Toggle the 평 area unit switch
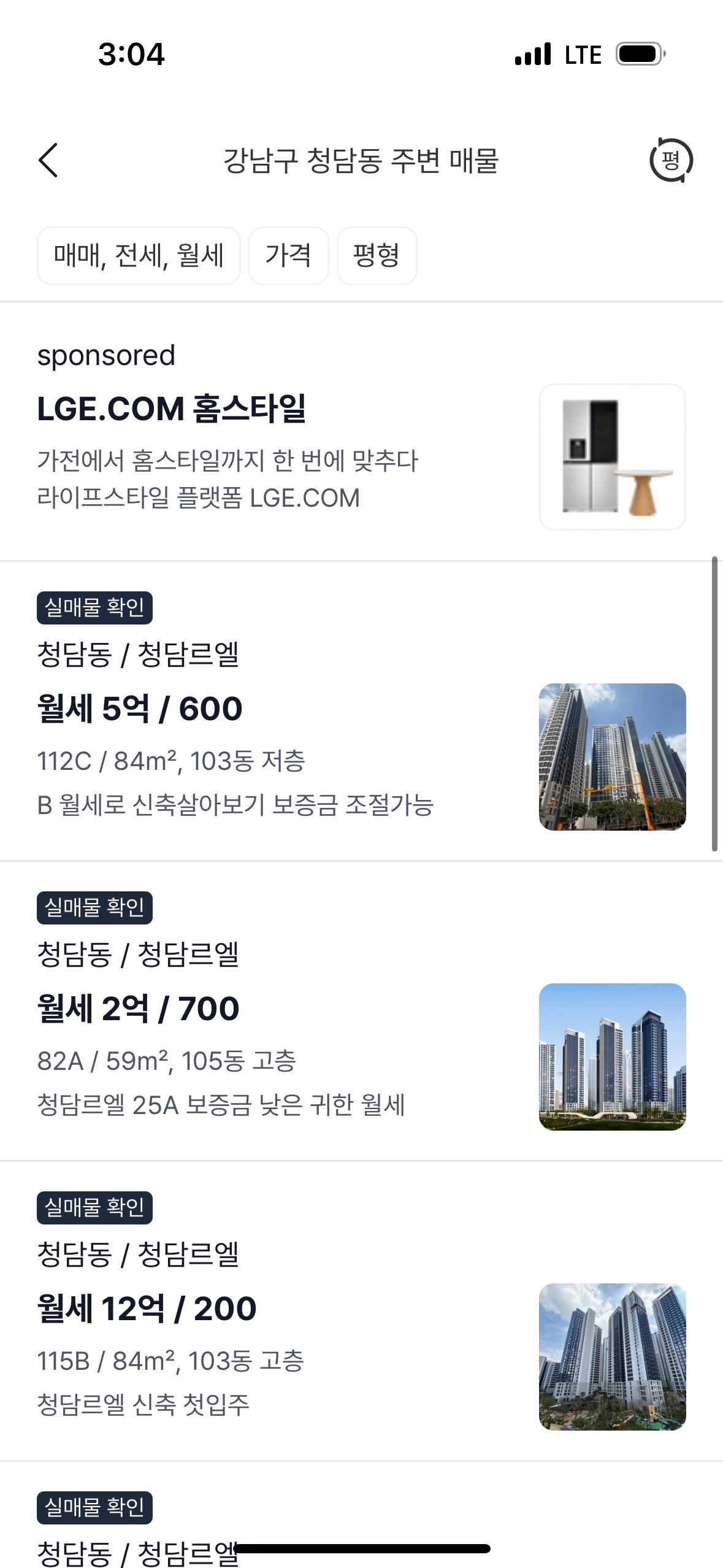Image resolution: width=723 pixels, height=1568 pixels. pos(670,161)
